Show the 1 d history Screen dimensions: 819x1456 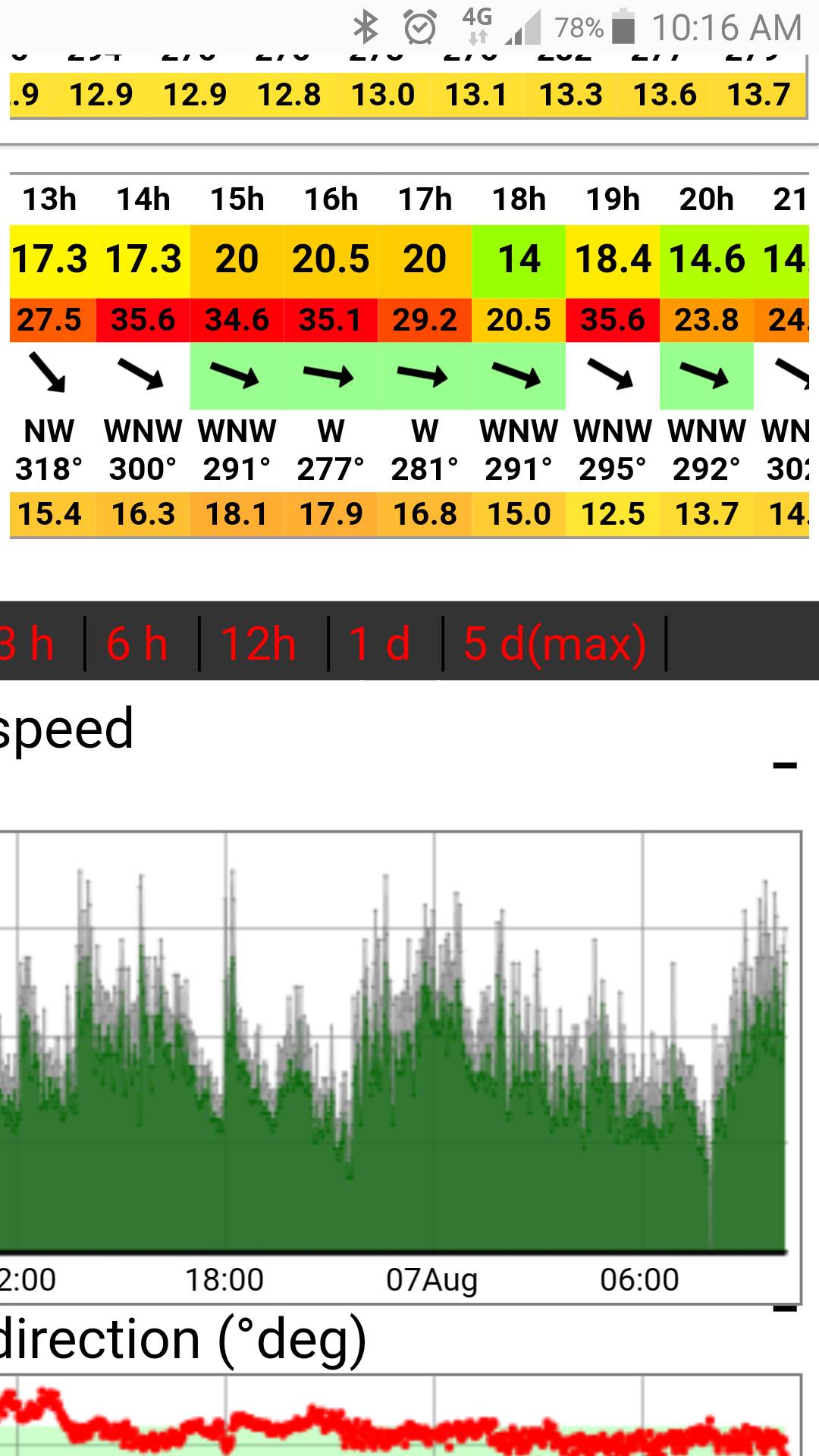(x=379, y=644)
